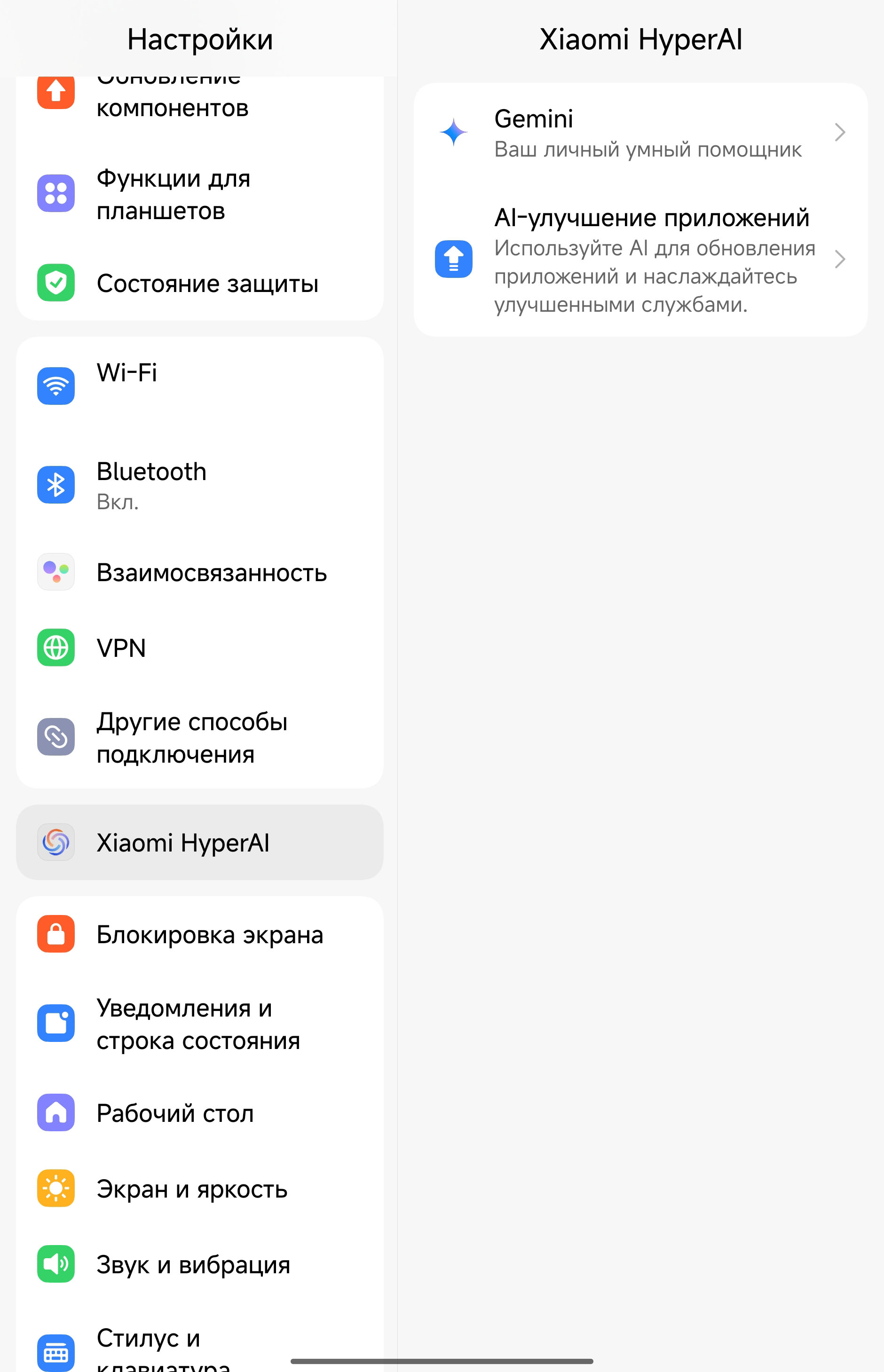884x1372 pixels.
Task: Open Bluetooth settings
Action: [x=199, y=485]
